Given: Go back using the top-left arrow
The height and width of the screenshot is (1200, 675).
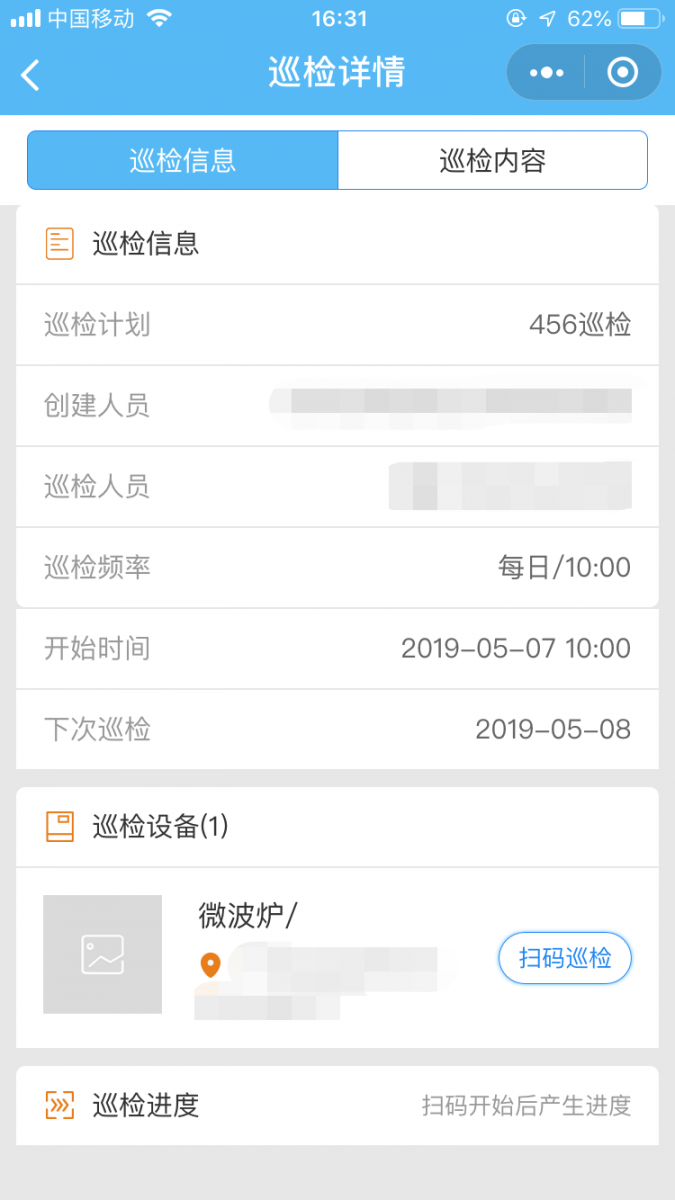Looking at the screenshot, I should pyautogui.click(x=31, y=75).
